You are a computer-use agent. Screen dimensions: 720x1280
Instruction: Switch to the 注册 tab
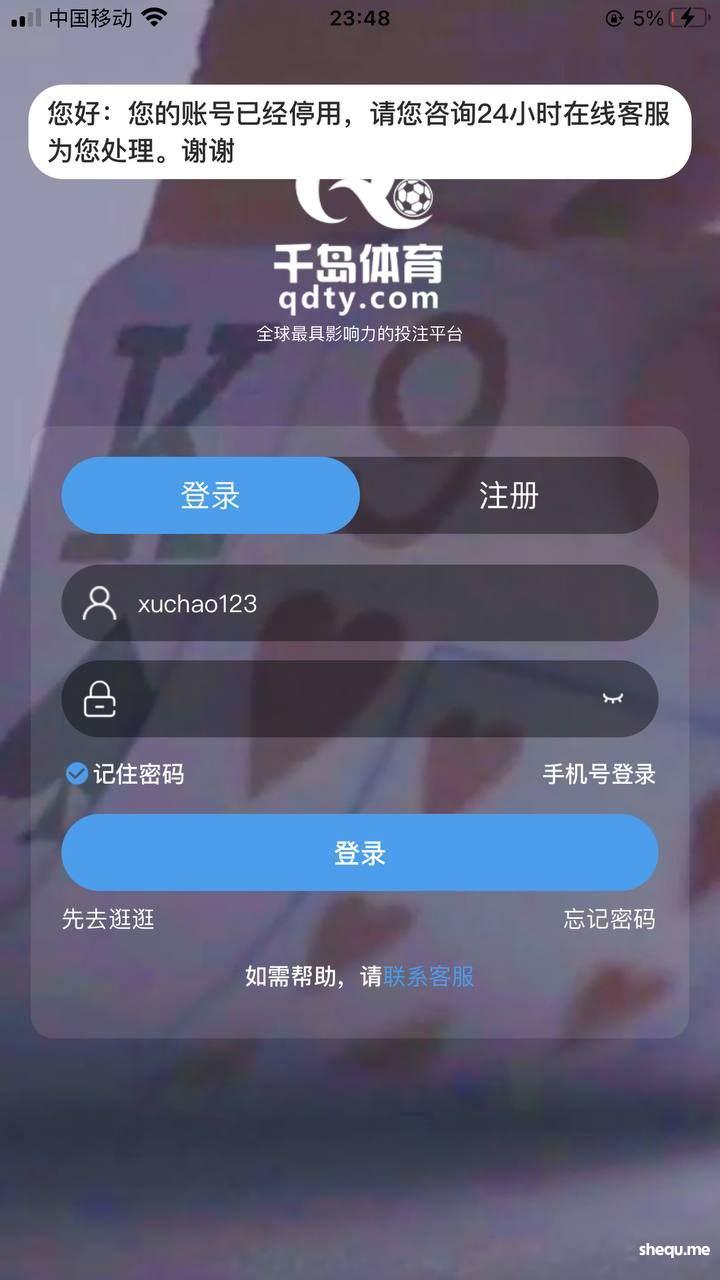click(508, 496)
